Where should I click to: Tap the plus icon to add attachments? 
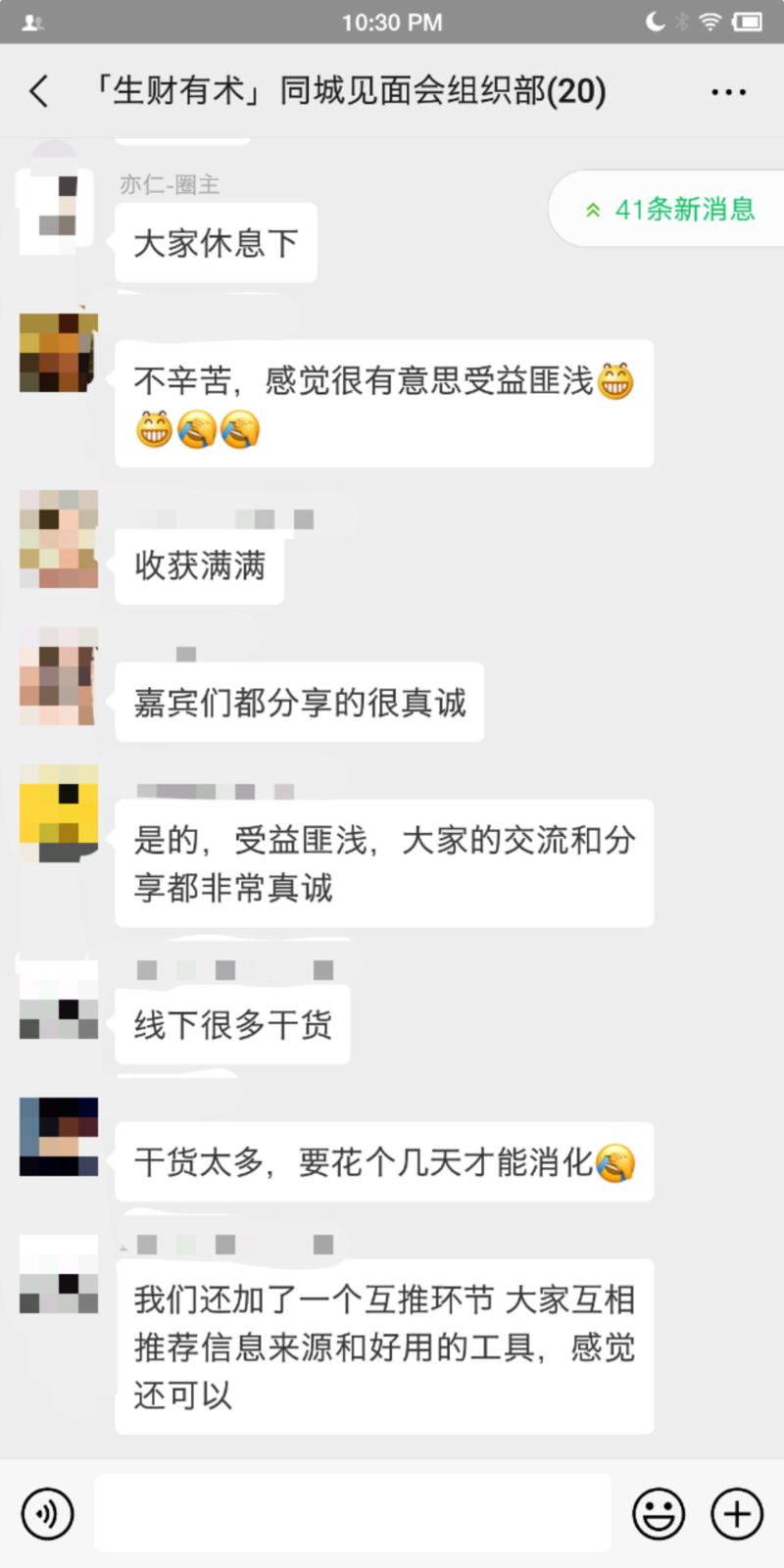coord(737,1513)
